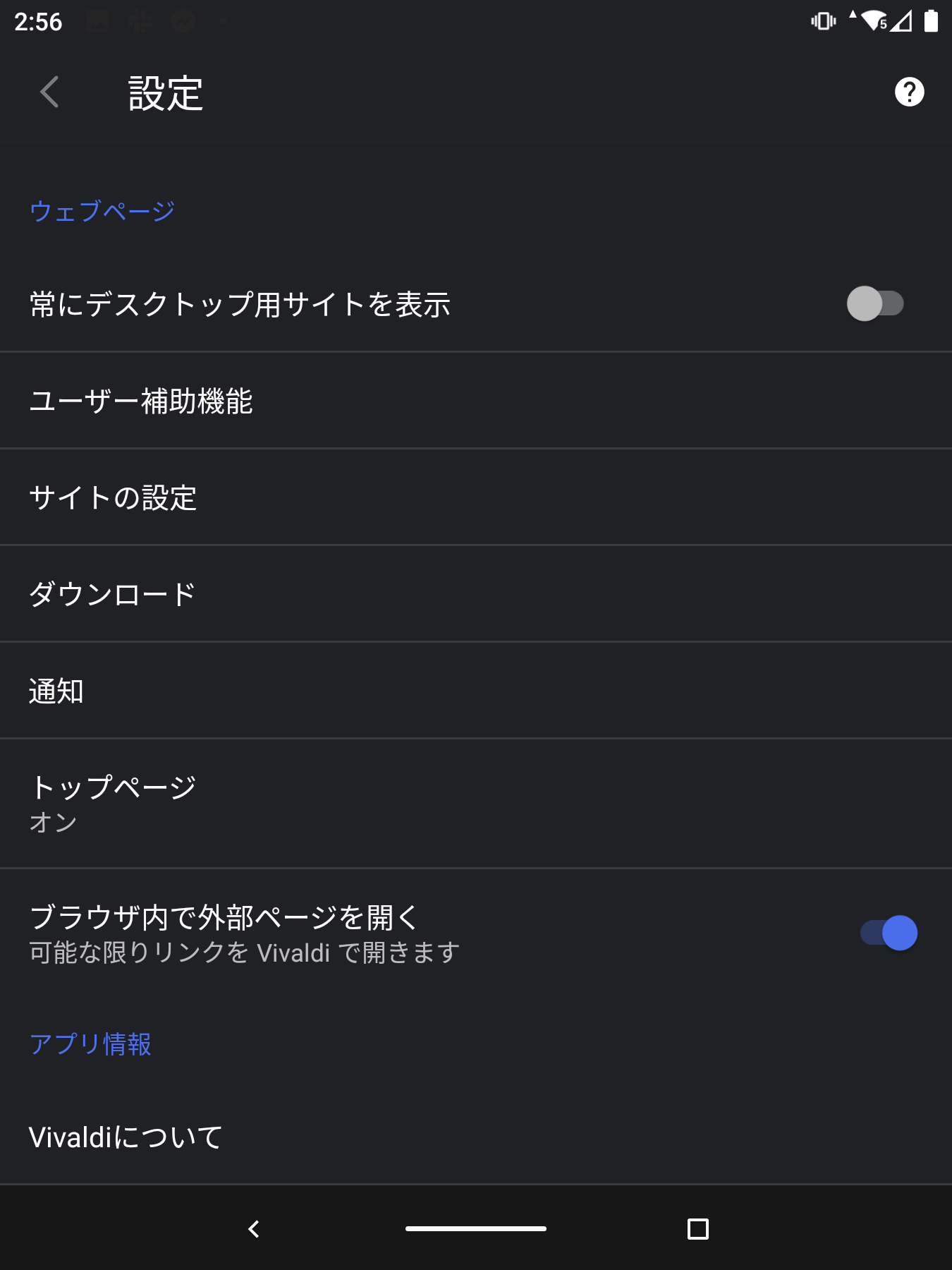Open the help question mark icon

(908, 92)
